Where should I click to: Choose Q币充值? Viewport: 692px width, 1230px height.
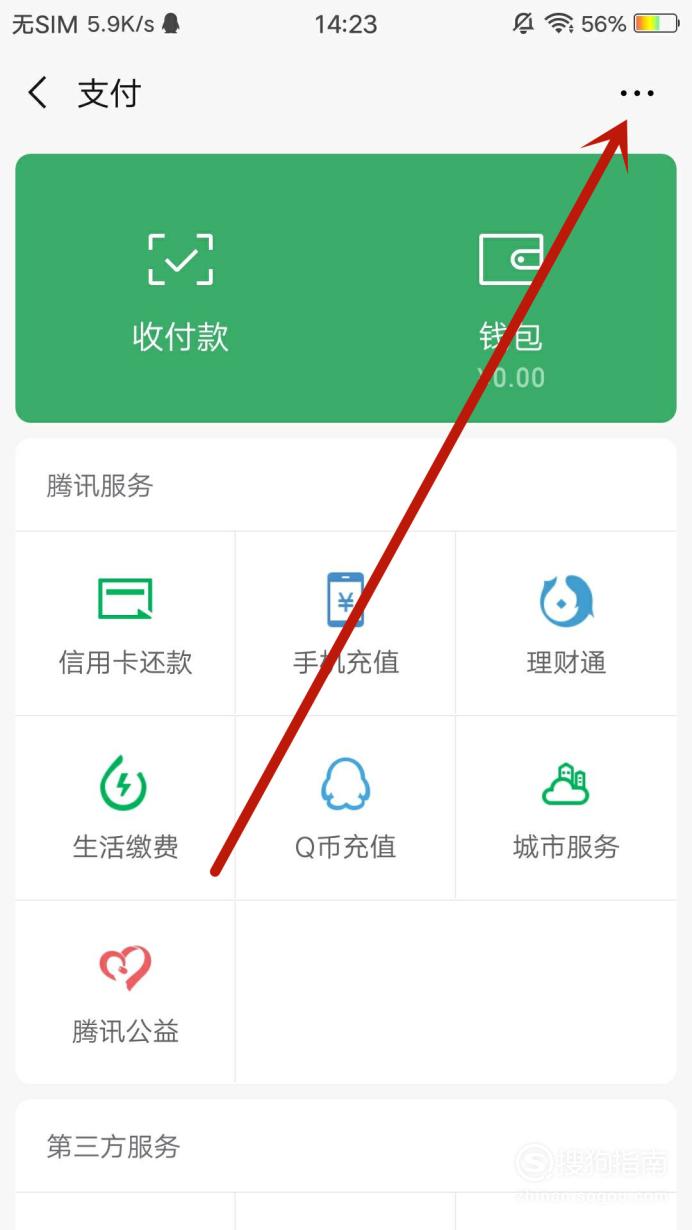click(345, 808)
